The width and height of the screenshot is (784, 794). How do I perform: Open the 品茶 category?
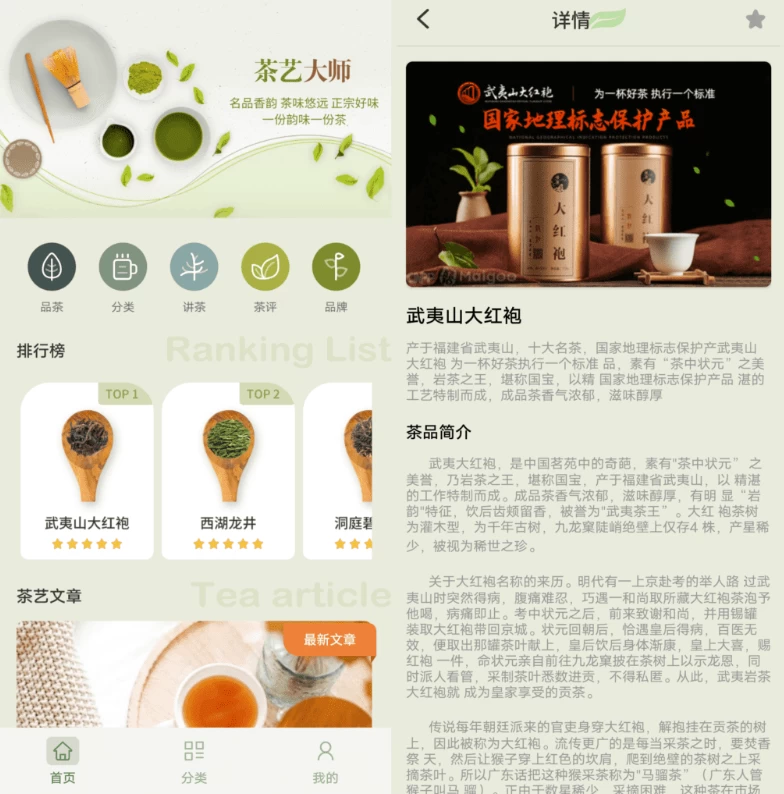coord(52,268)
